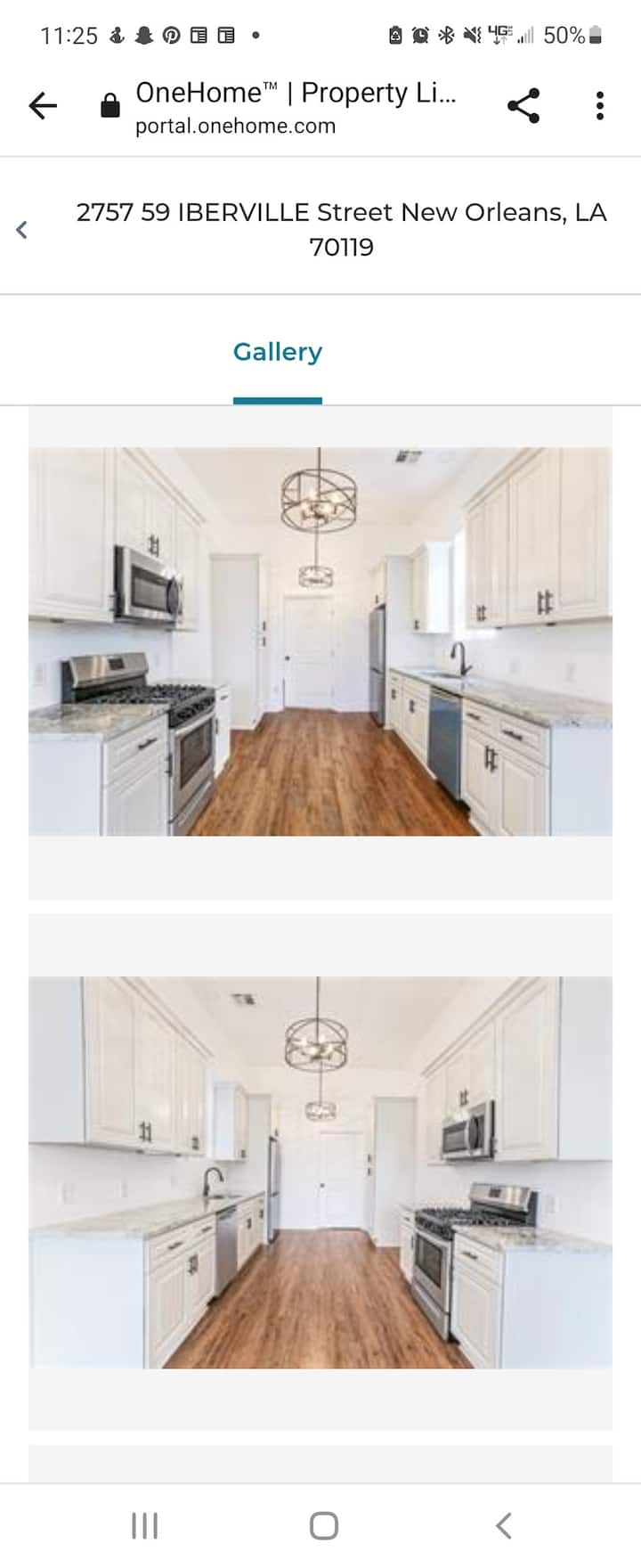
Task: Go to the system home screen
Action: (x=323, y=1526)
